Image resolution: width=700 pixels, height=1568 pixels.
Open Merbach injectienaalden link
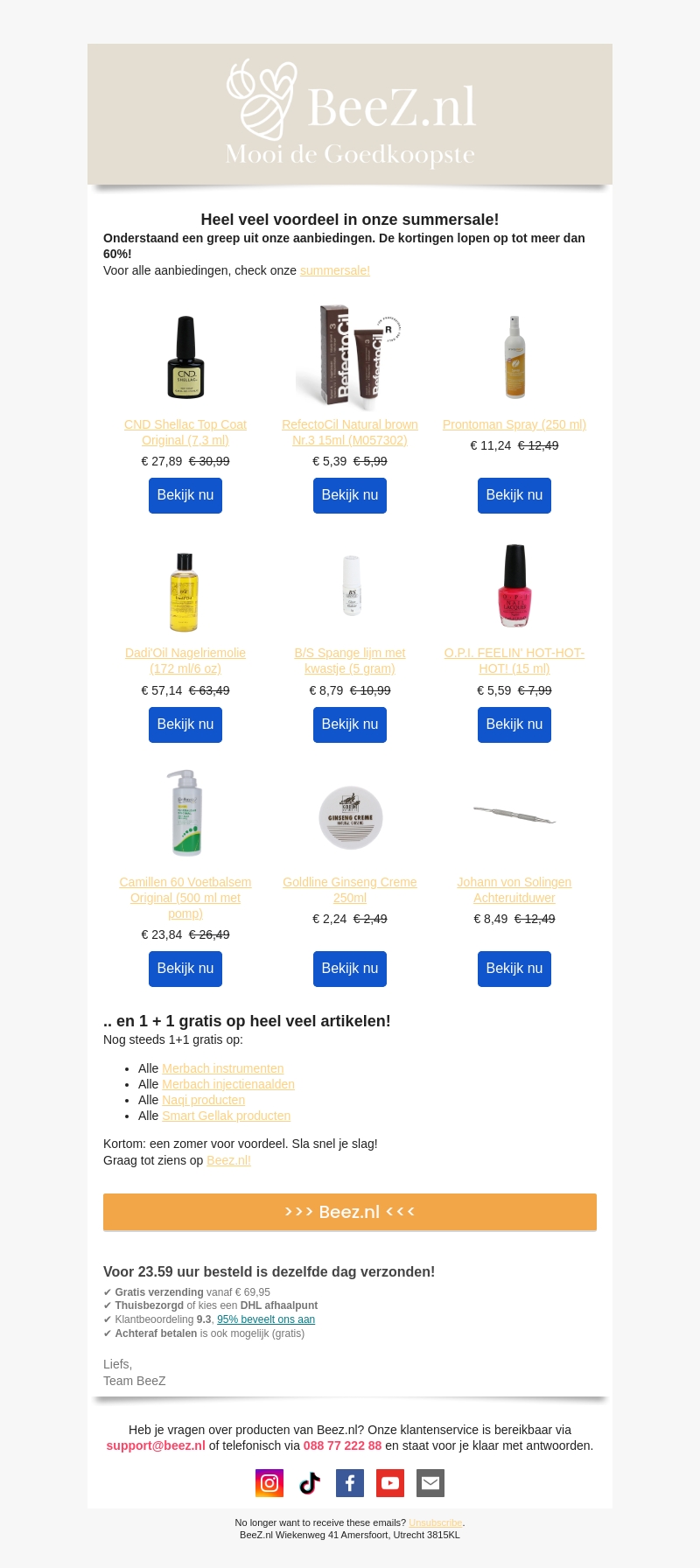click(x=227, y=1084)
